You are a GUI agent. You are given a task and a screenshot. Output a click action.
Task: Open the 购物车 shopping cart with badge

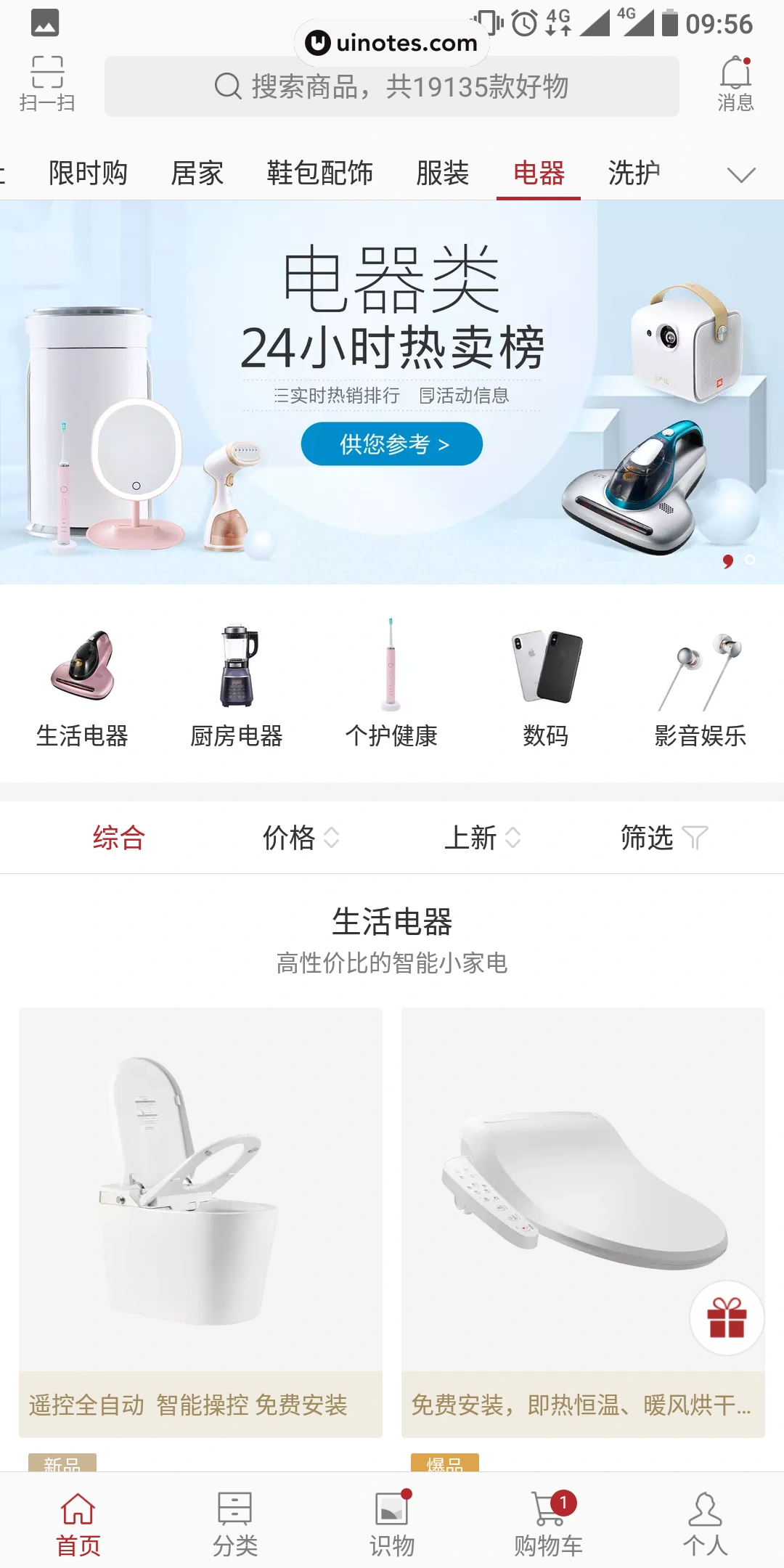pos(549,1517)
